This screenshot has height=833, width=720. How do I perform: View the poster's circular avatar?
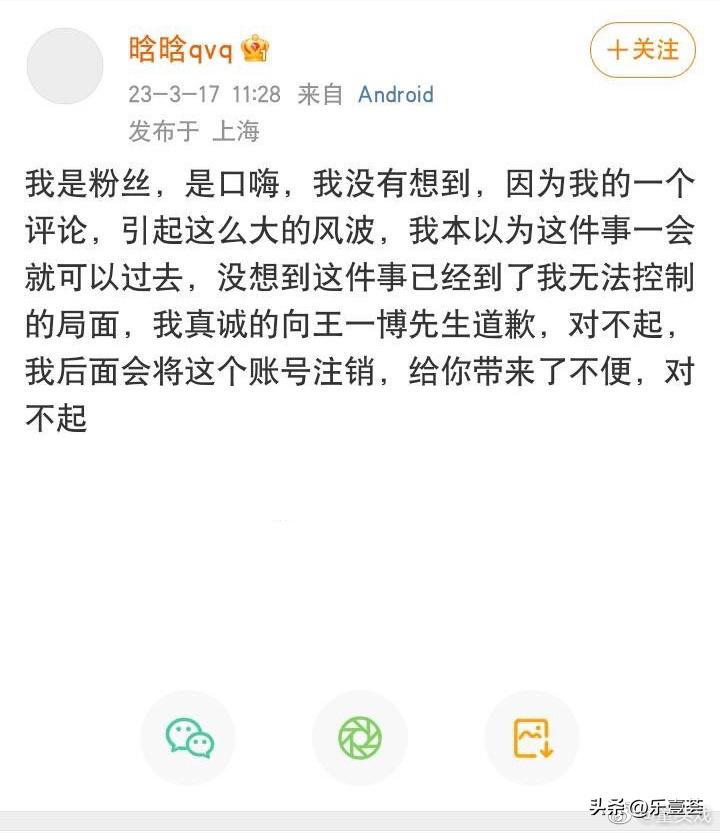point(64,65)
